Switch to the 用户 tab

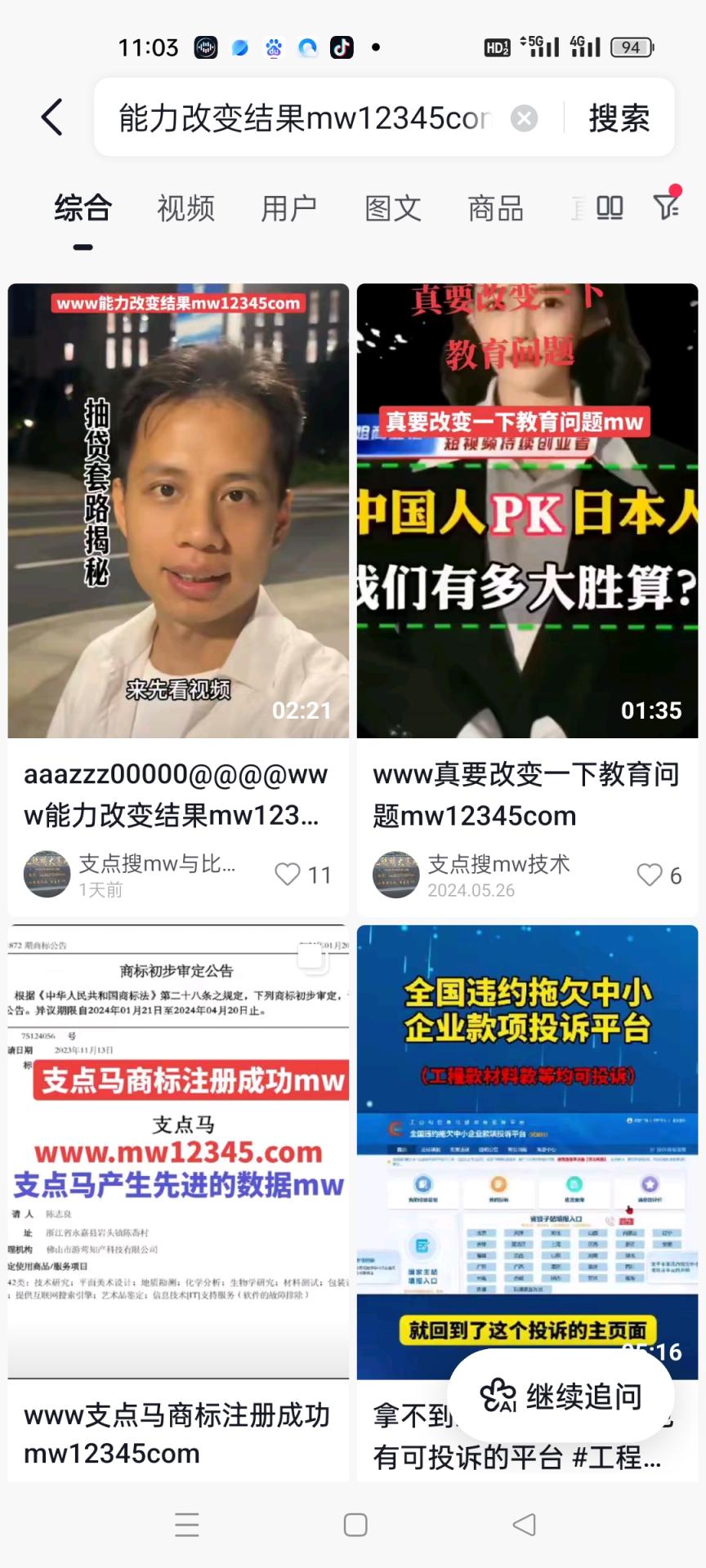288,208
